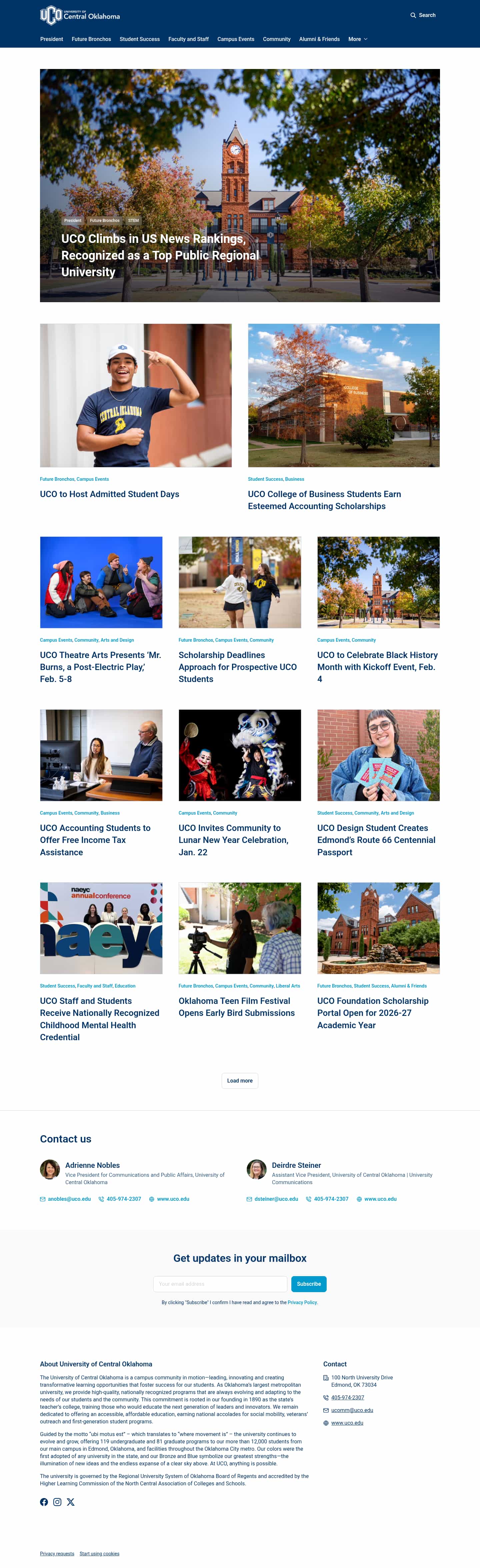The image size is (480, 1568).
Task: Open the Start using cookies link
Action: 99,1553
